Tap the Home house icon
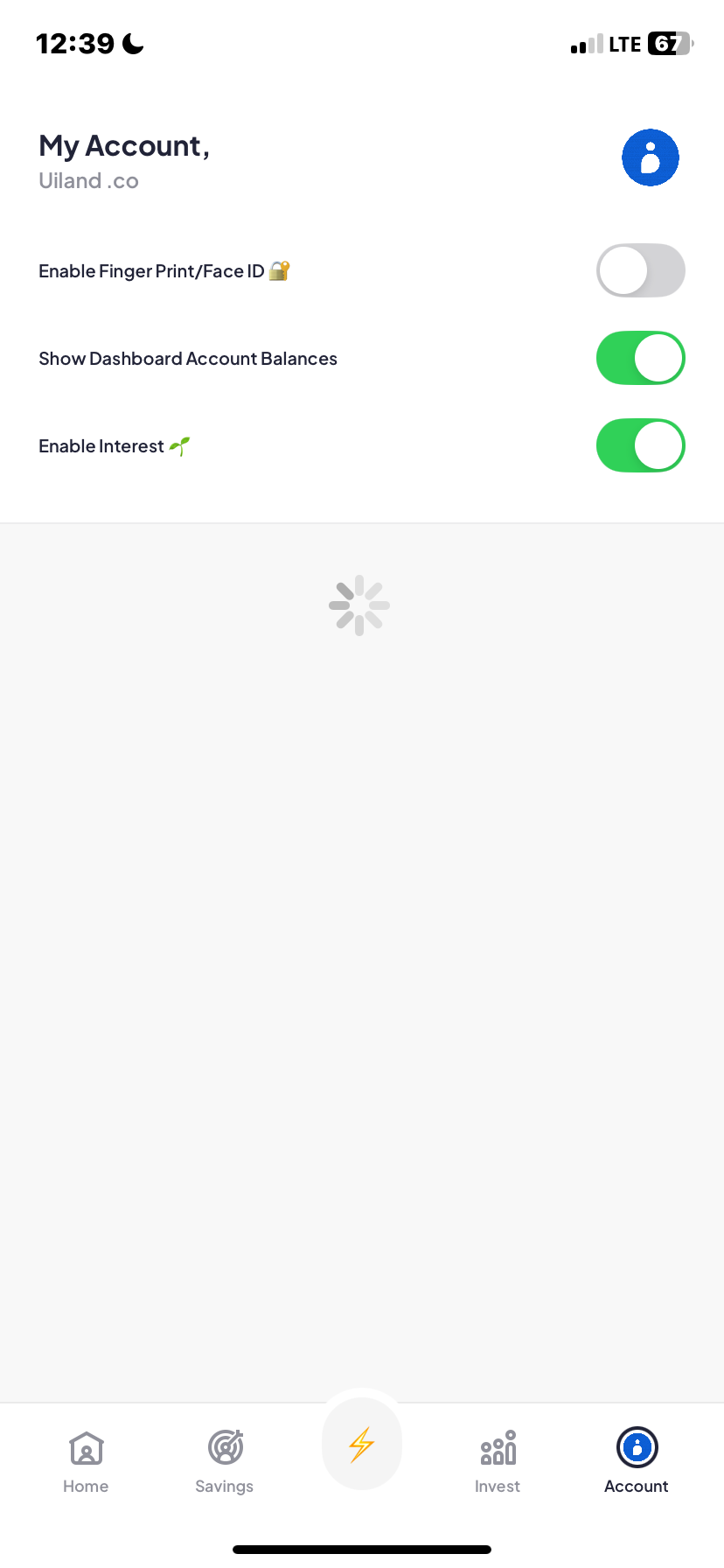 coord(85,1448)
